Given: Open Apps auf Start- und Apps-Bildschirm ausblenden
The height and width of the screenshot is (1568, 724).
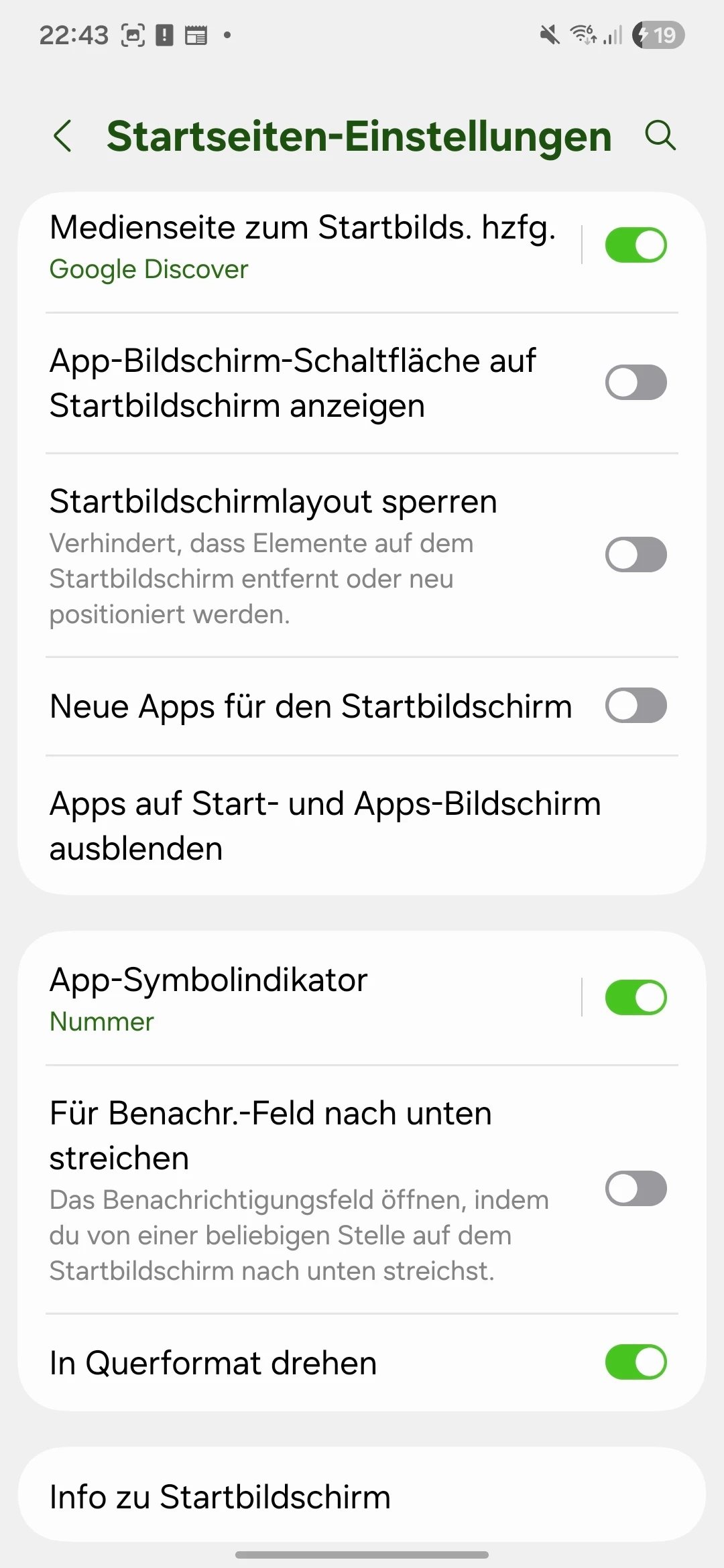Looking at the screenshot, I should coord(325,826).
